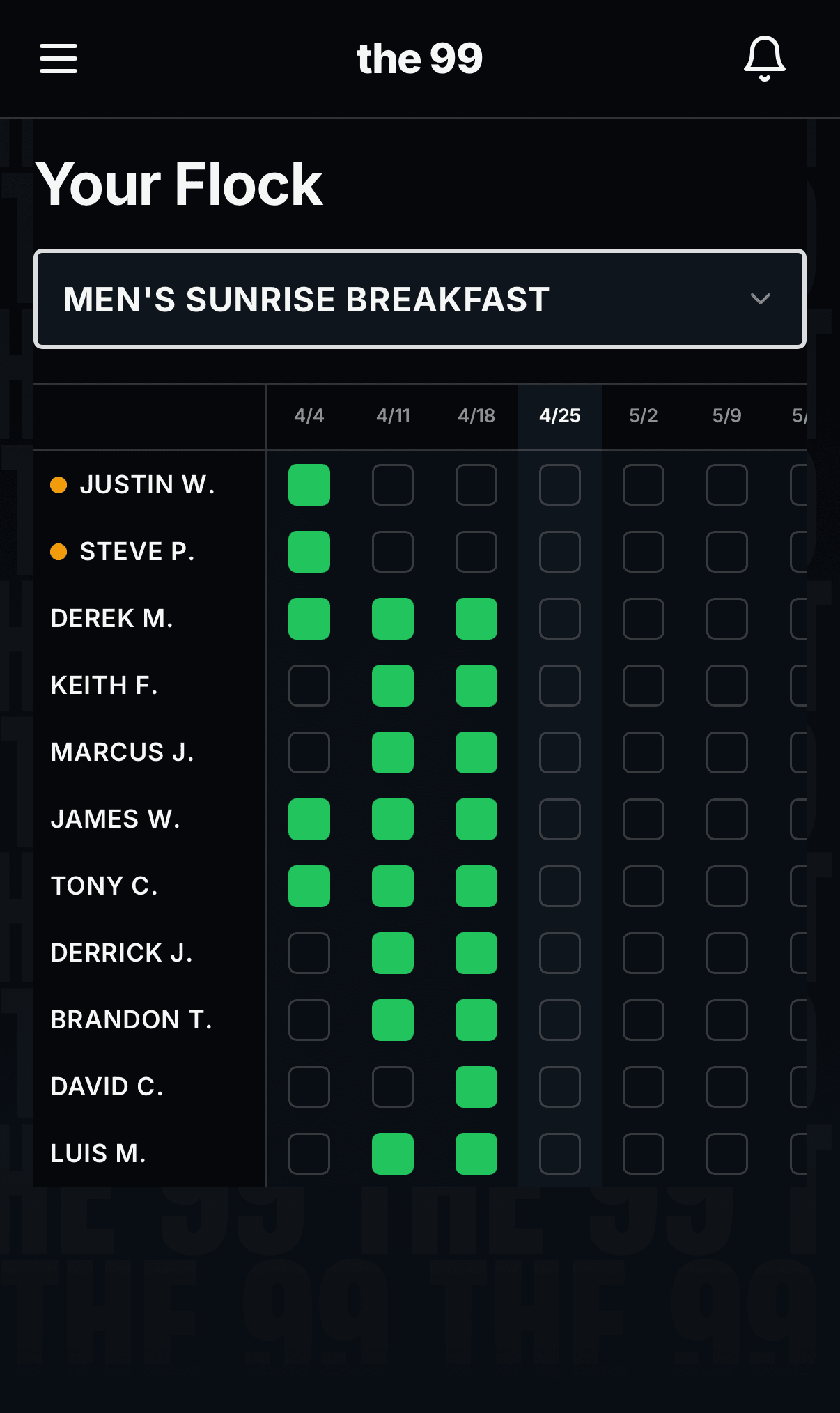Click the 'Your Flock' heading
The image size is (840, 1413).
coord(182,183)
